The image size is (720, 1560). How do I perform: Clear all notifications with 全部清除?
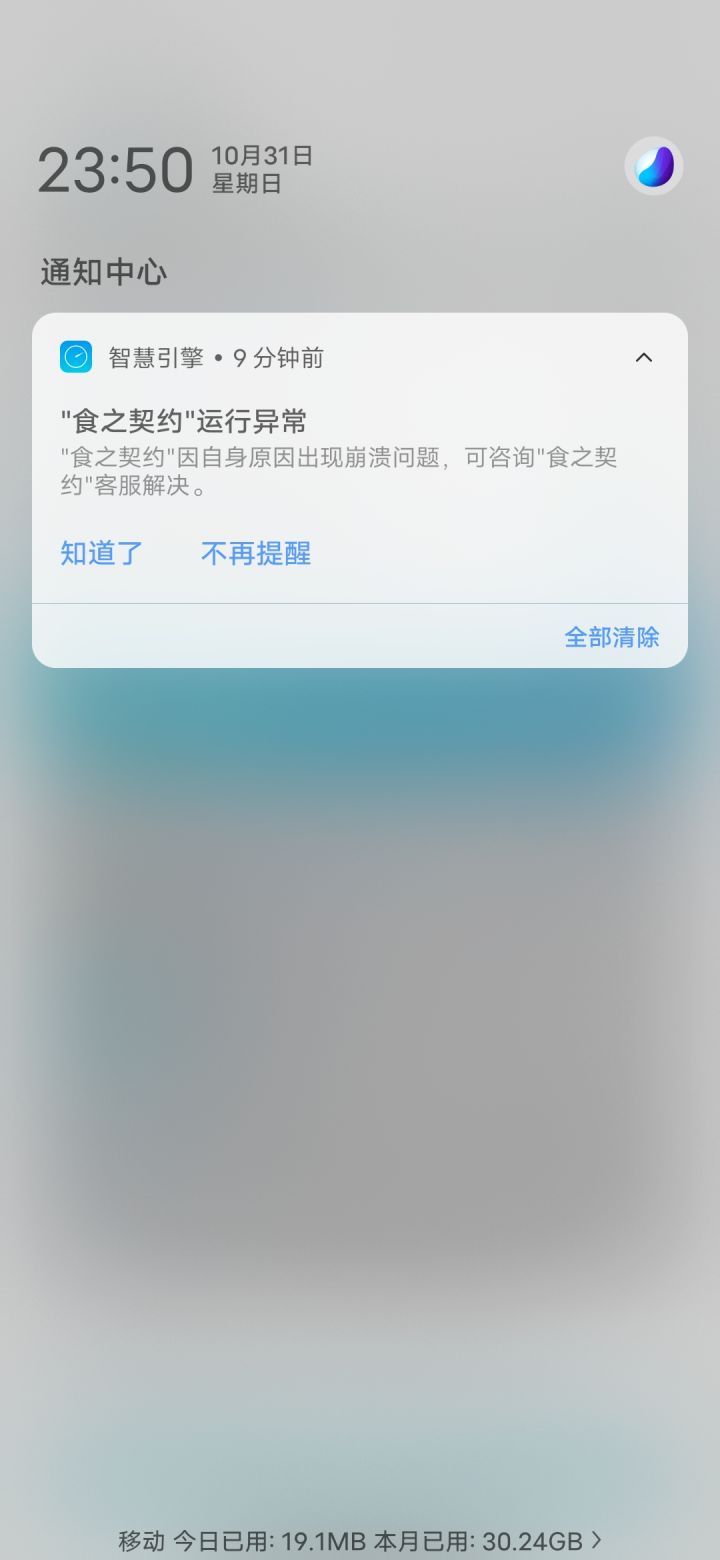click(611, 637)
